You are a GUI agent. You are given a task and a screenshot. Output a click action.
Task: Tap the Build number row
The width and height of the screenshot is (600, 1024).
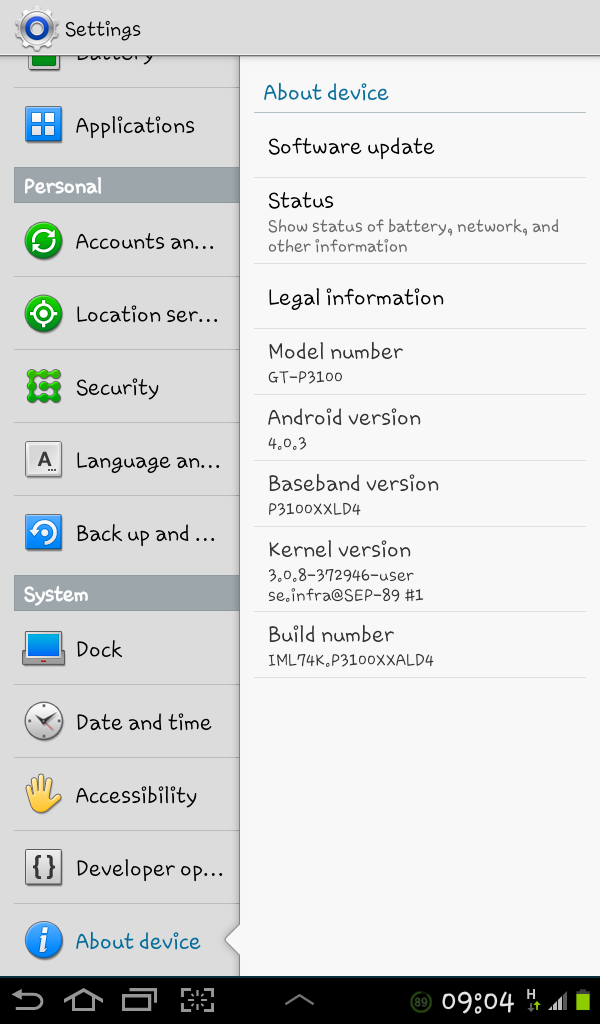pyautogui.click(x=420, y=646)
